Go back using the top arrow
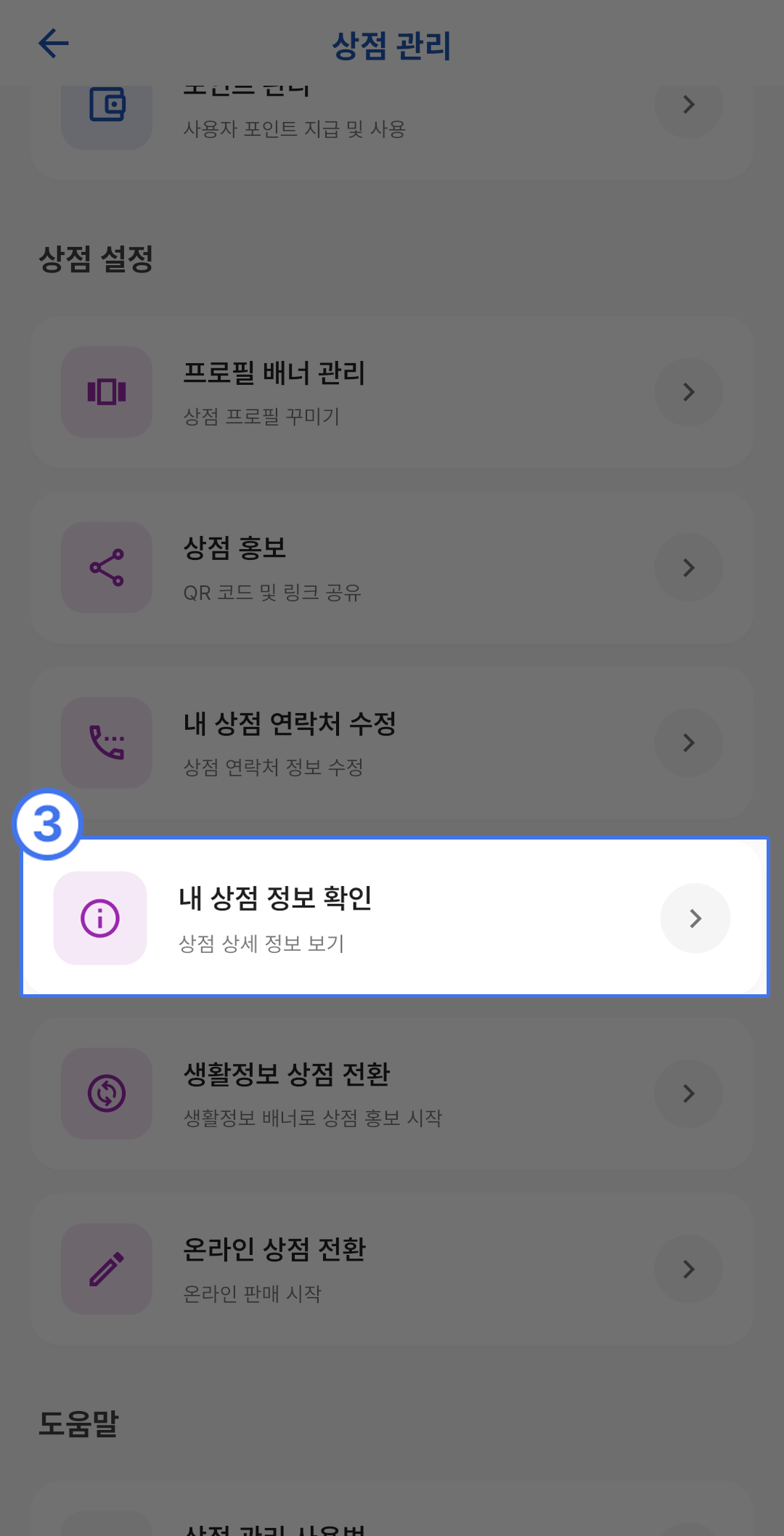784x1536 pixels. click(x=54, y=44)
